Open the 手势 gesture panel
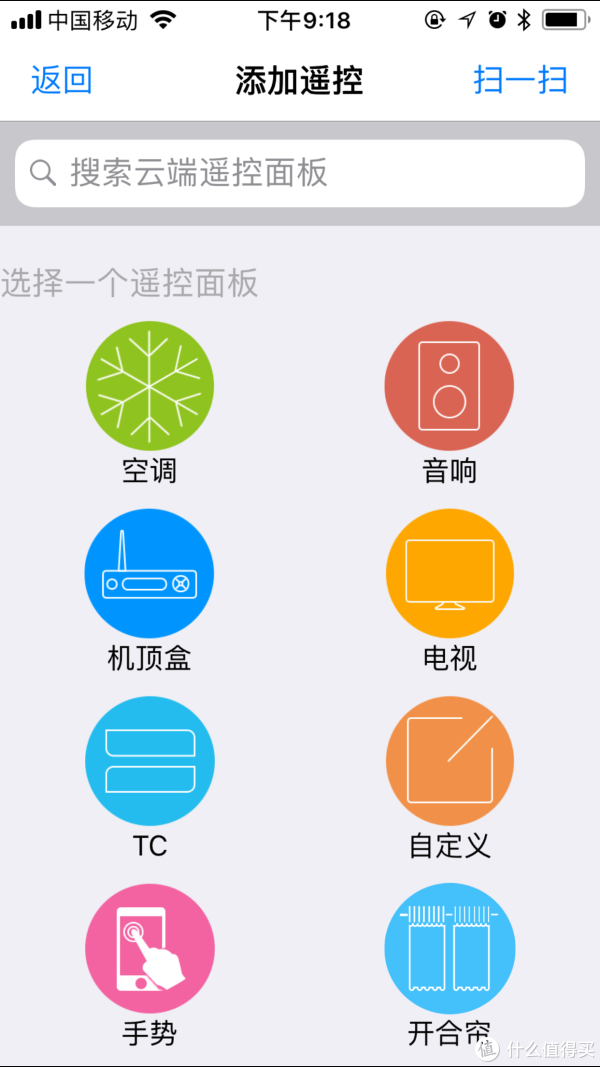The height and width of the screenshot is (1067, 600). click(x=150, y=948)
